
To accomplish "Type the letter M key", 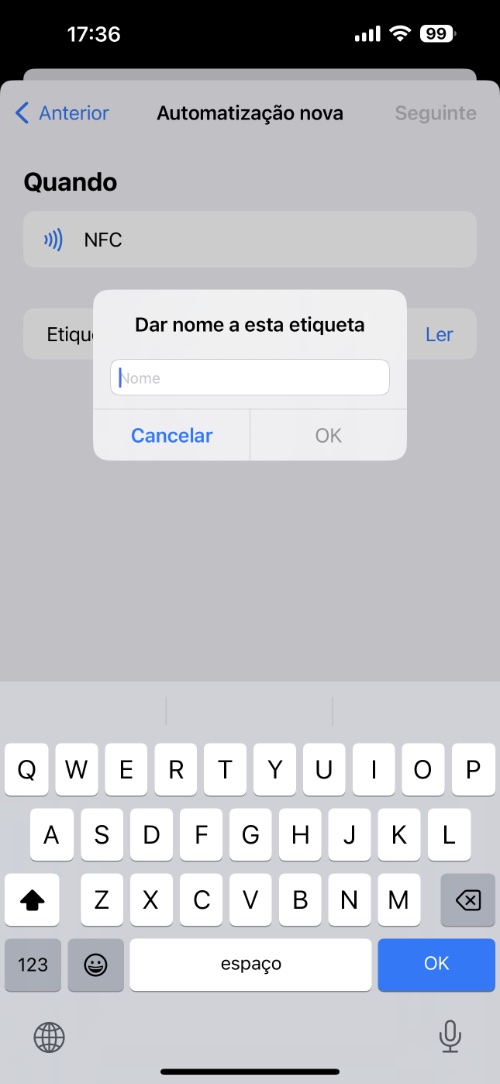I will [x=398, y=899].
